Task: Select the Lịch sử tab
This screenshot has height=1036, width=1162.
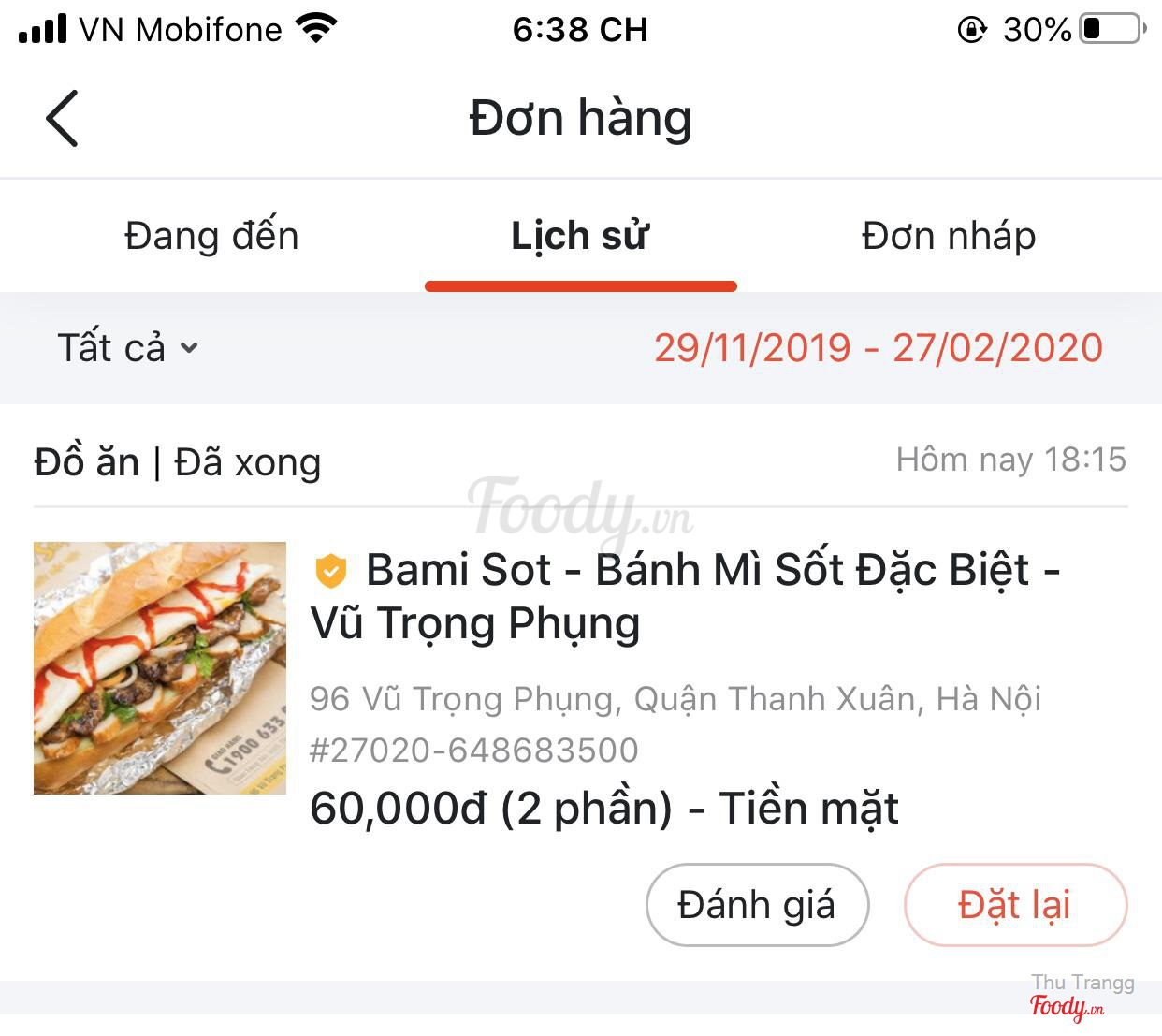Action: 580,237
